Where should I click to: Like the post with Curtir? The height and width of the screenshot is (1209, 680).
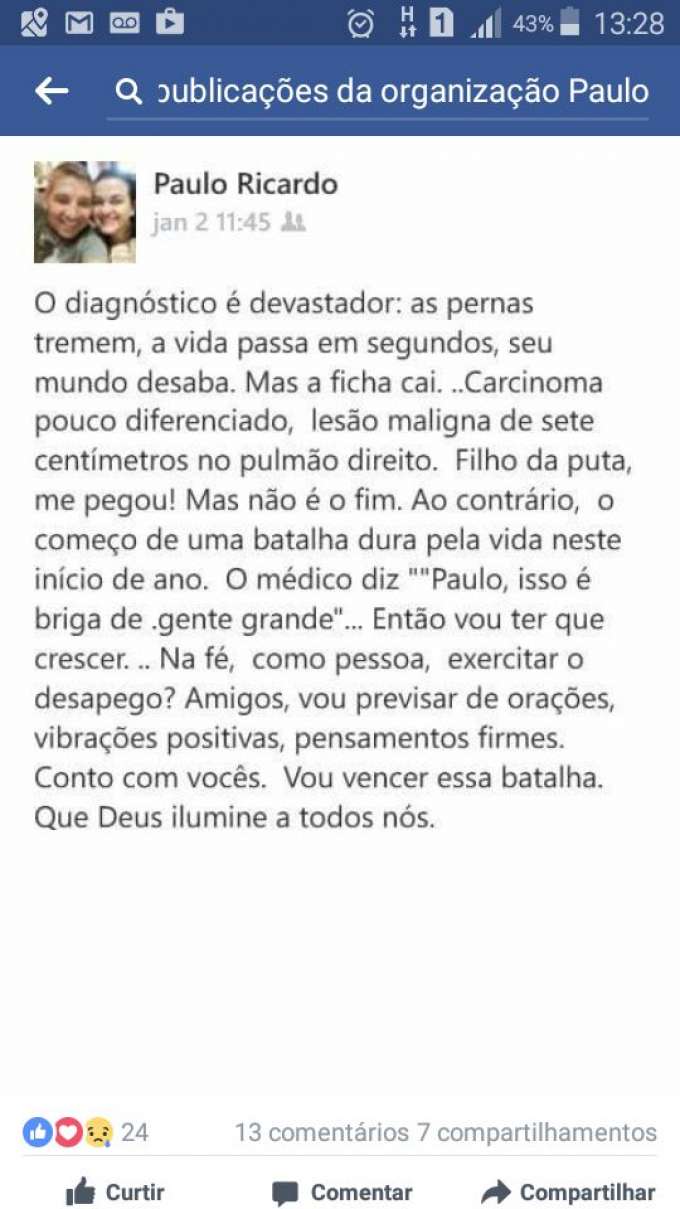(x=115, y=1192)
